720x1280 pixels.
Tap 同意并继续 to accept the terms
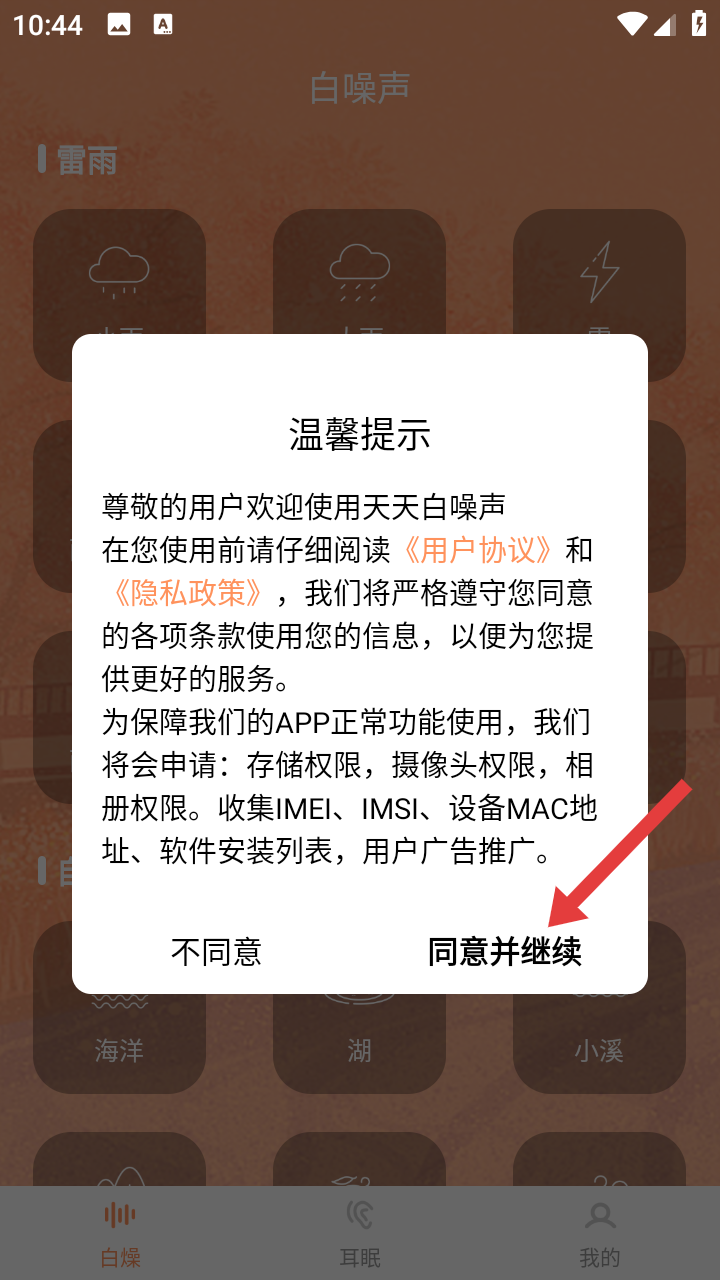point(505,952)
